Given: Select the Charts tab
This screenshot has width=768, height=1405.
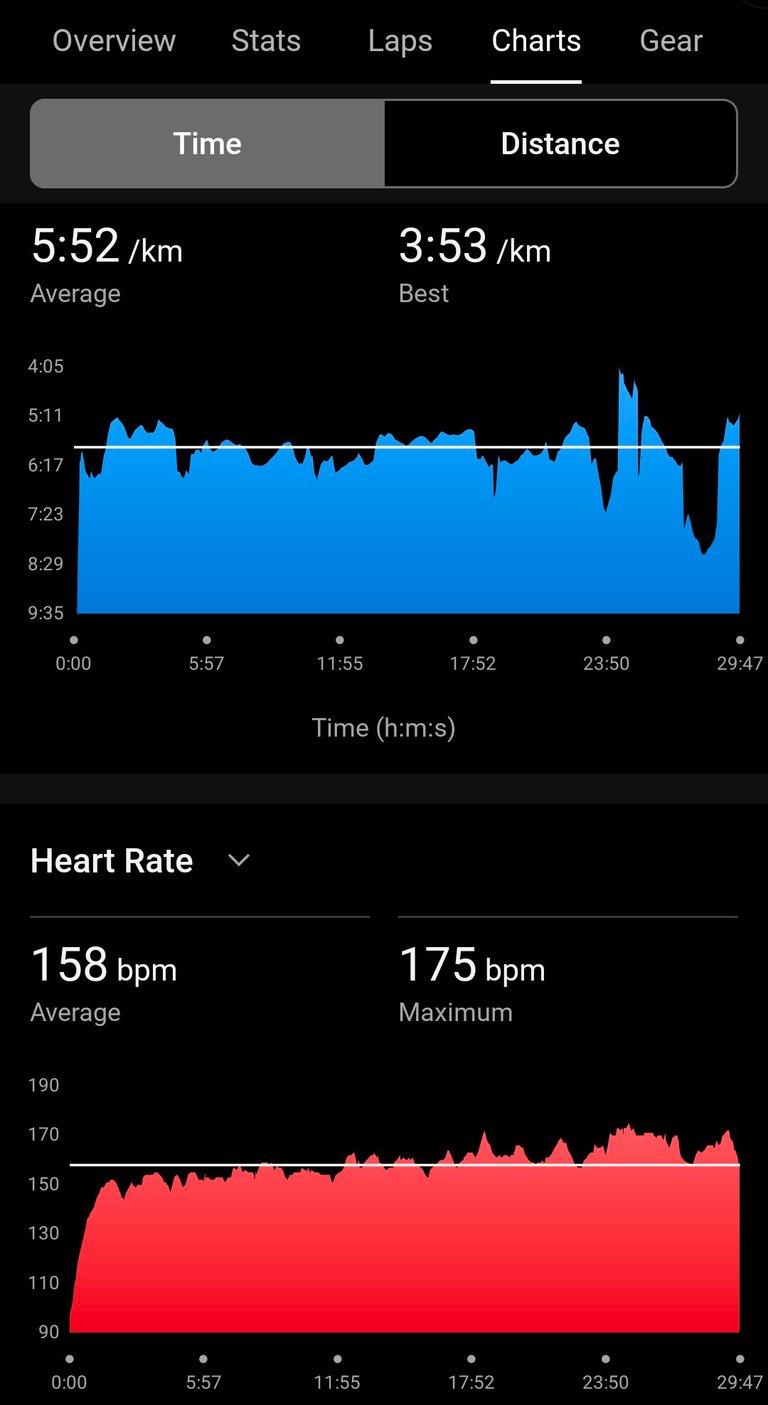Looking at the screenshot, I should pyautogui.click(x=536, y=41).
